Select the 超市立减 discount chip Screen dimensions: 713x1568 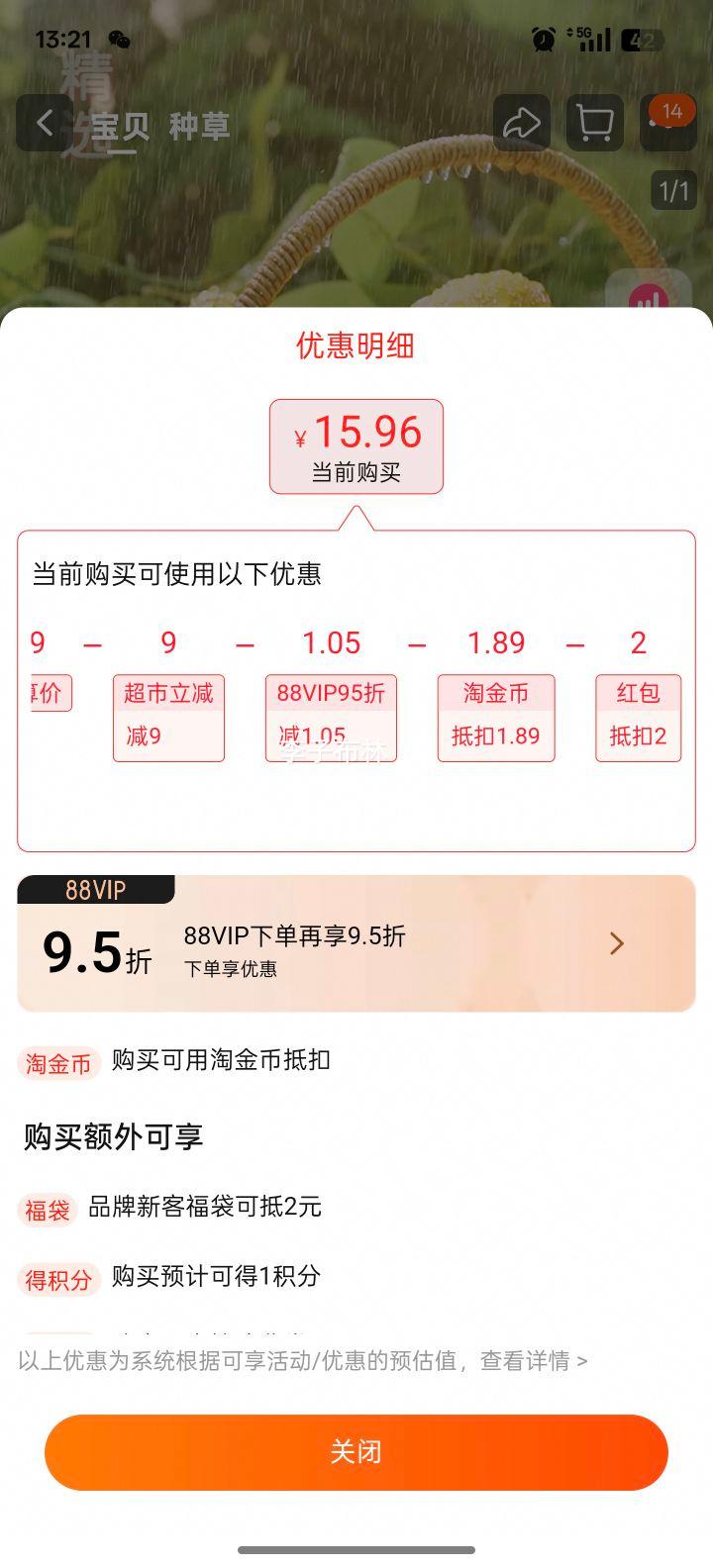[168, 718]
